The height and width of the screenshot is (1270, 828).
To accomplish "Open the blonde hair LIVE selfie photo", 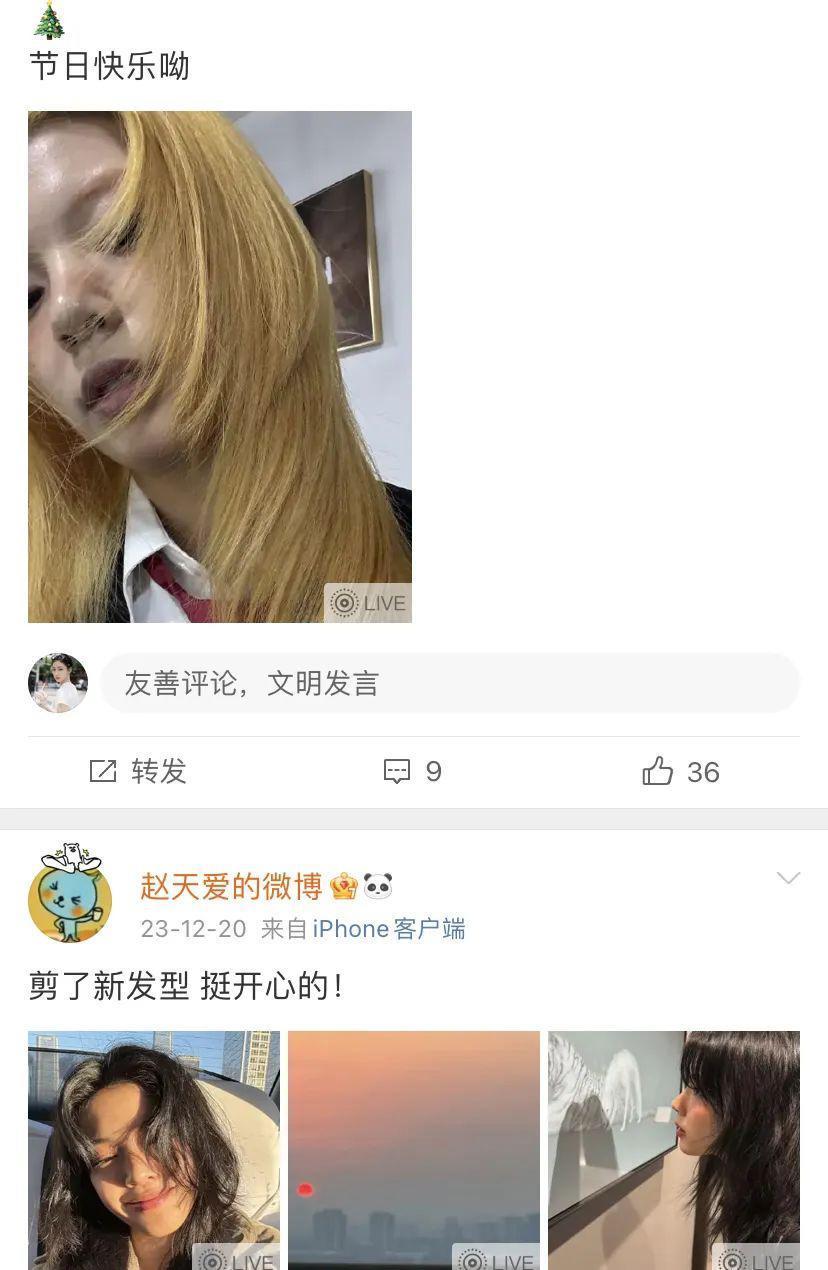I will pyautogui.click(x=220, y=368).
